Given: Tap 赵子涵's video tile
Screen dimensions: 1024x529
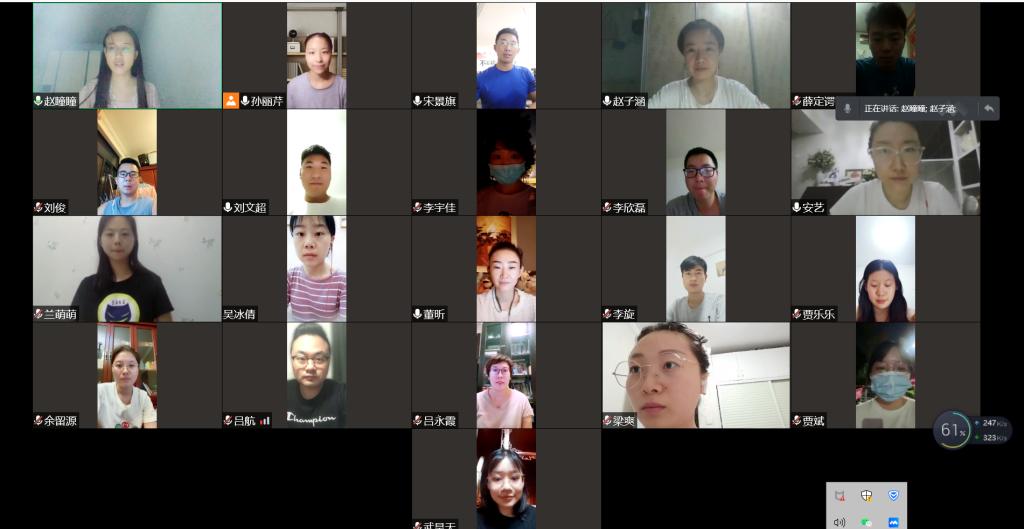Looking at the screenshot, I should pyautogui.click(x=695, y=55).
